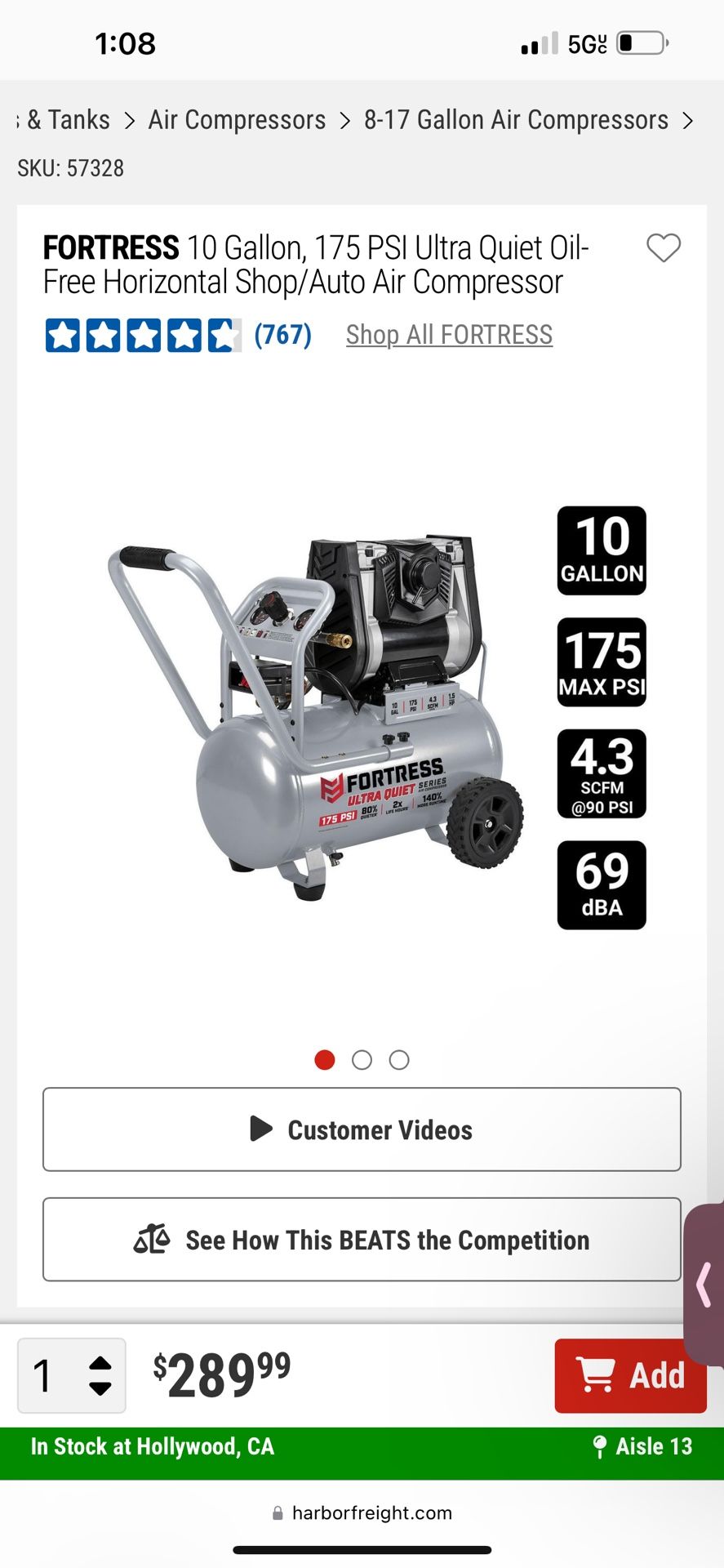Tap the padlock icon beside harborfreight.com

tap(278, 1513)
